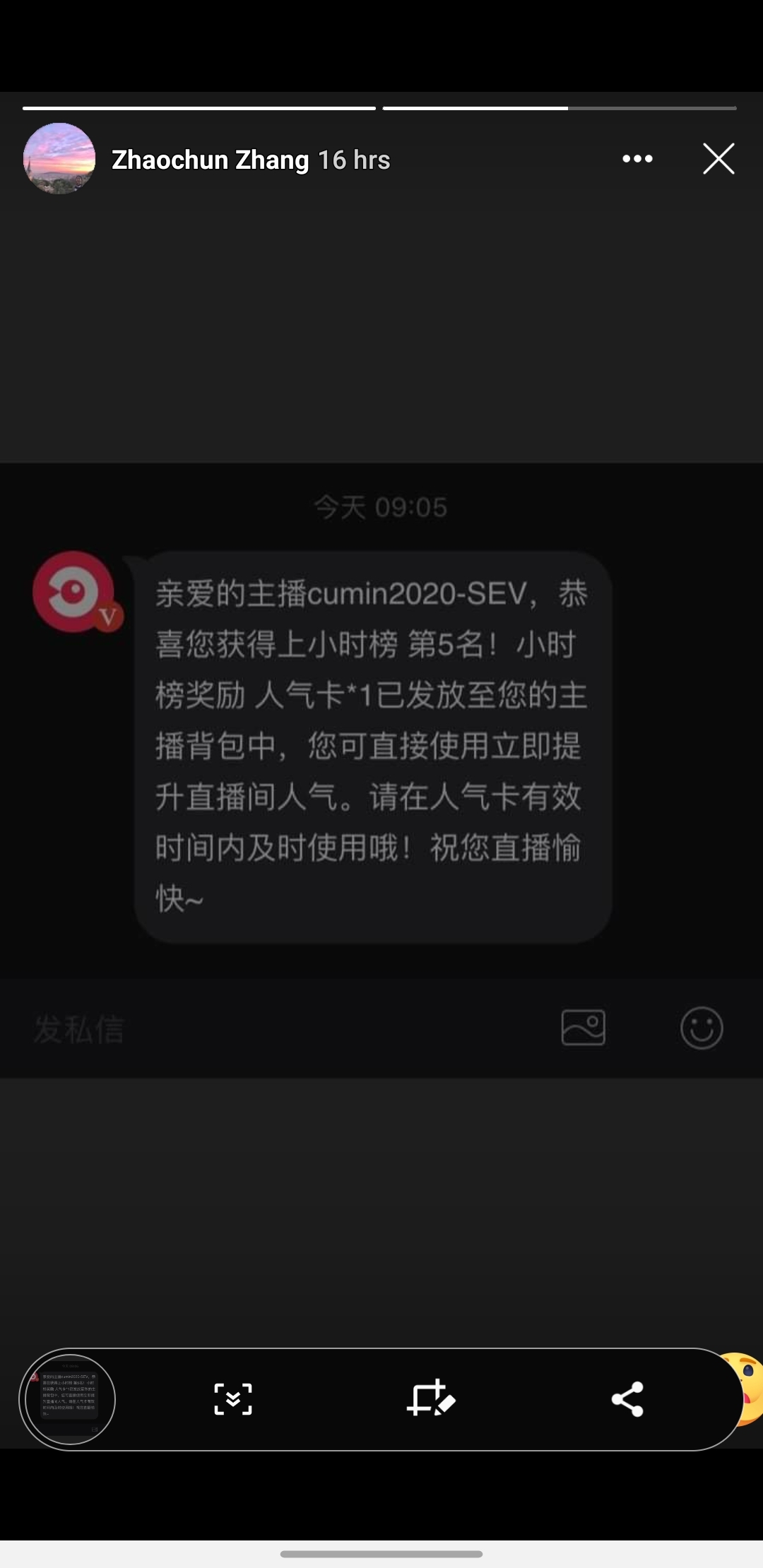This screenshot has height=1568, width=763.
Task: Close the story viewer
Action: (x=718, y=159)
